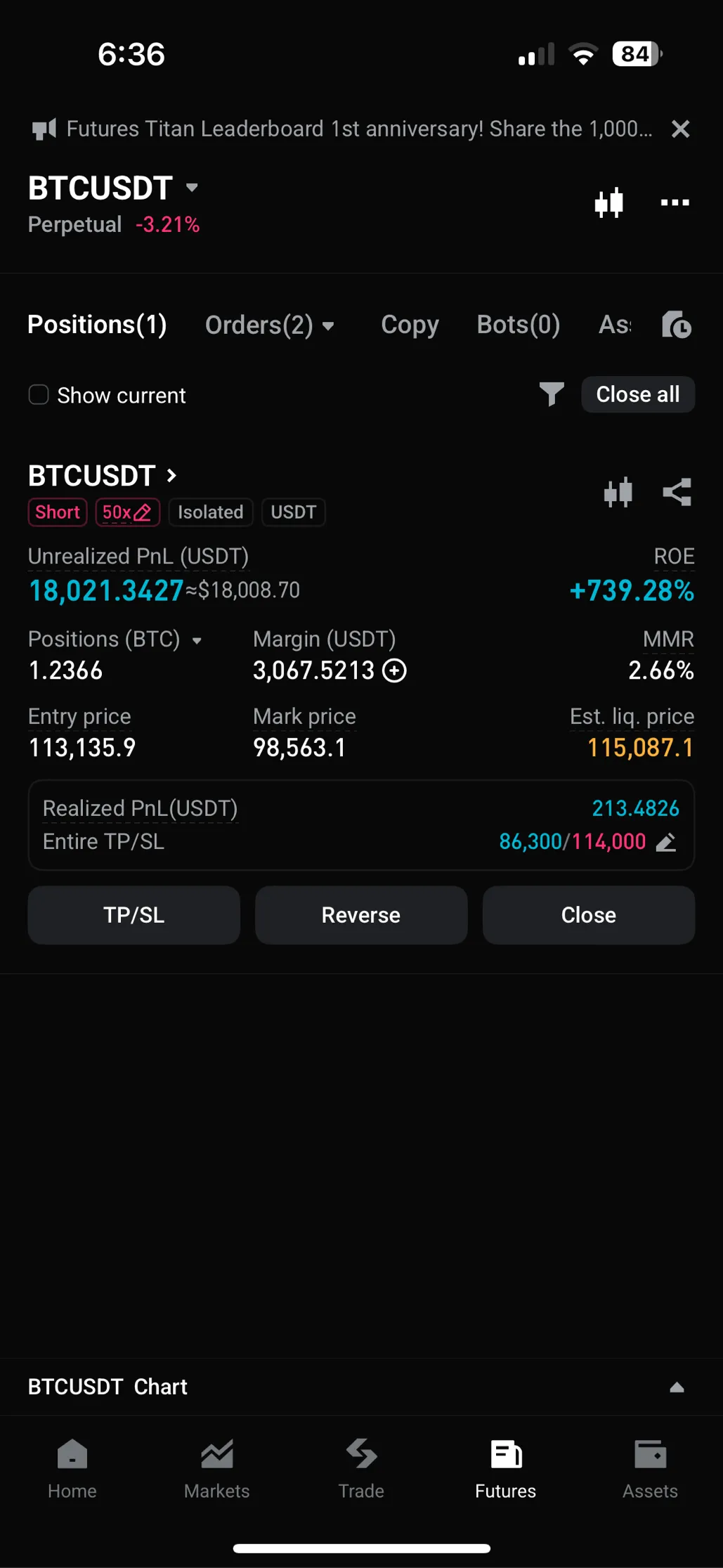Tap the TP/SL button

pos(133,915)
